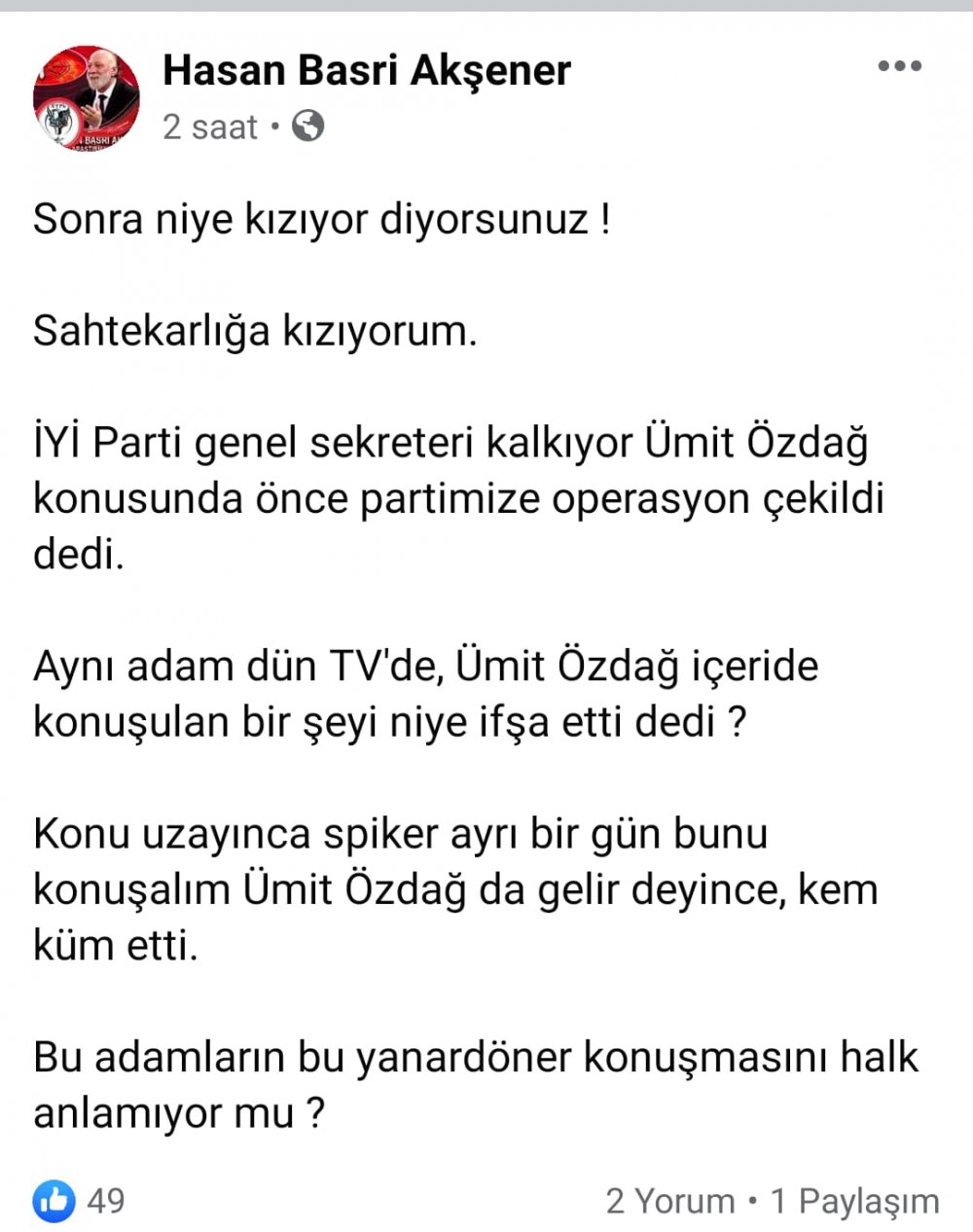Open the Hasan Basri Akşener profile name
Screen dimensions: 973x1232
367,70
